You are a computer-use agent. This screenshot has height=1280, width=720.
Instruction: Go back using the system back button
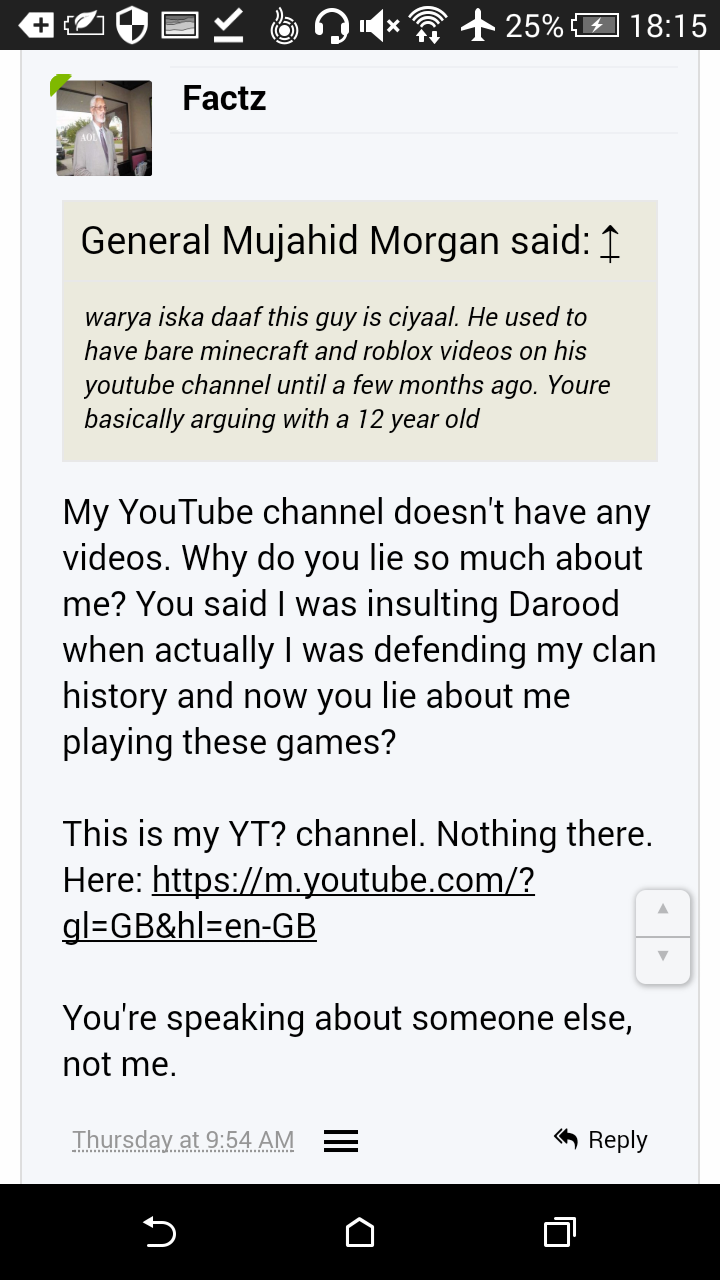pos(160,1233)
